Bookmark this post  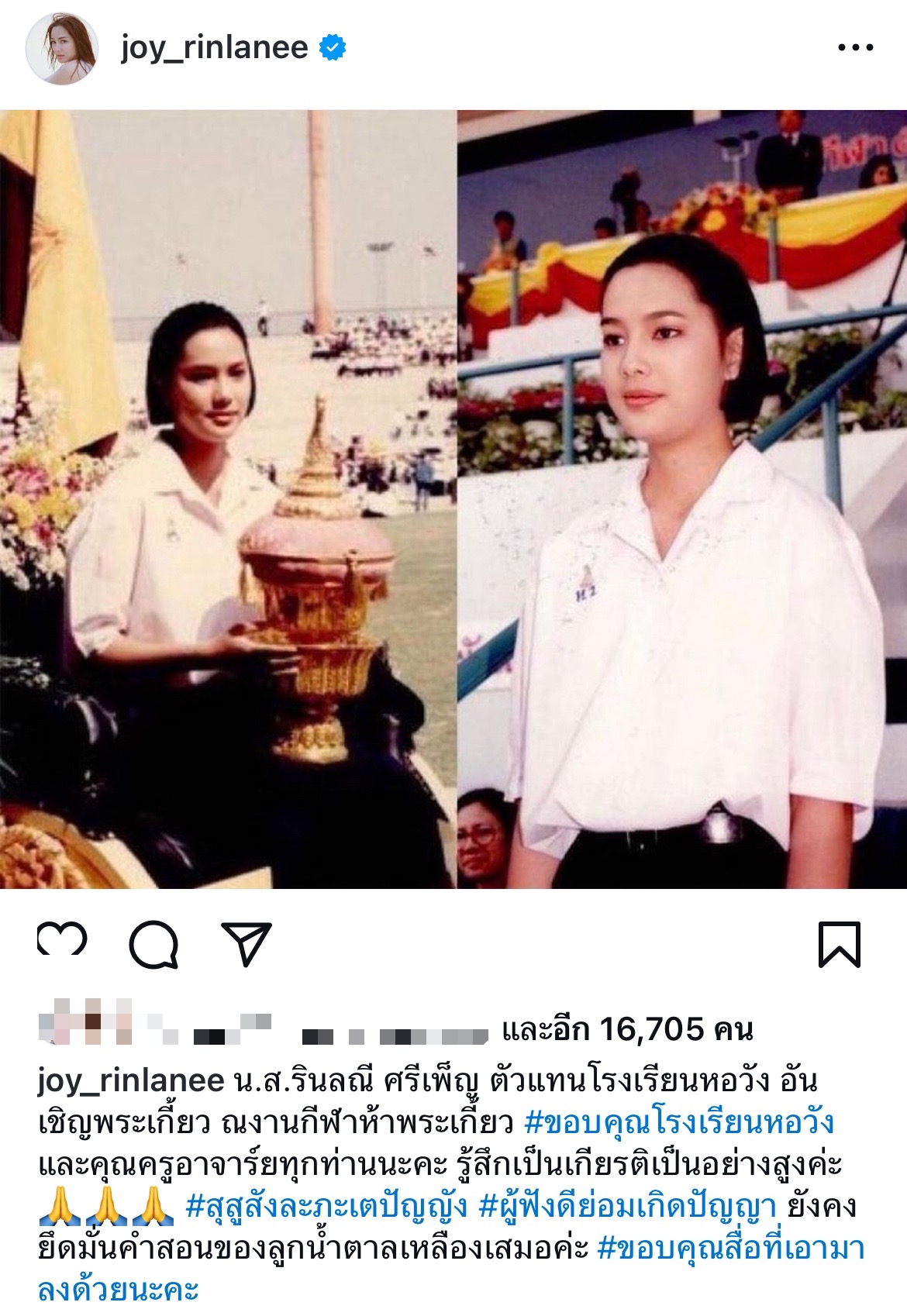[840, 944]
